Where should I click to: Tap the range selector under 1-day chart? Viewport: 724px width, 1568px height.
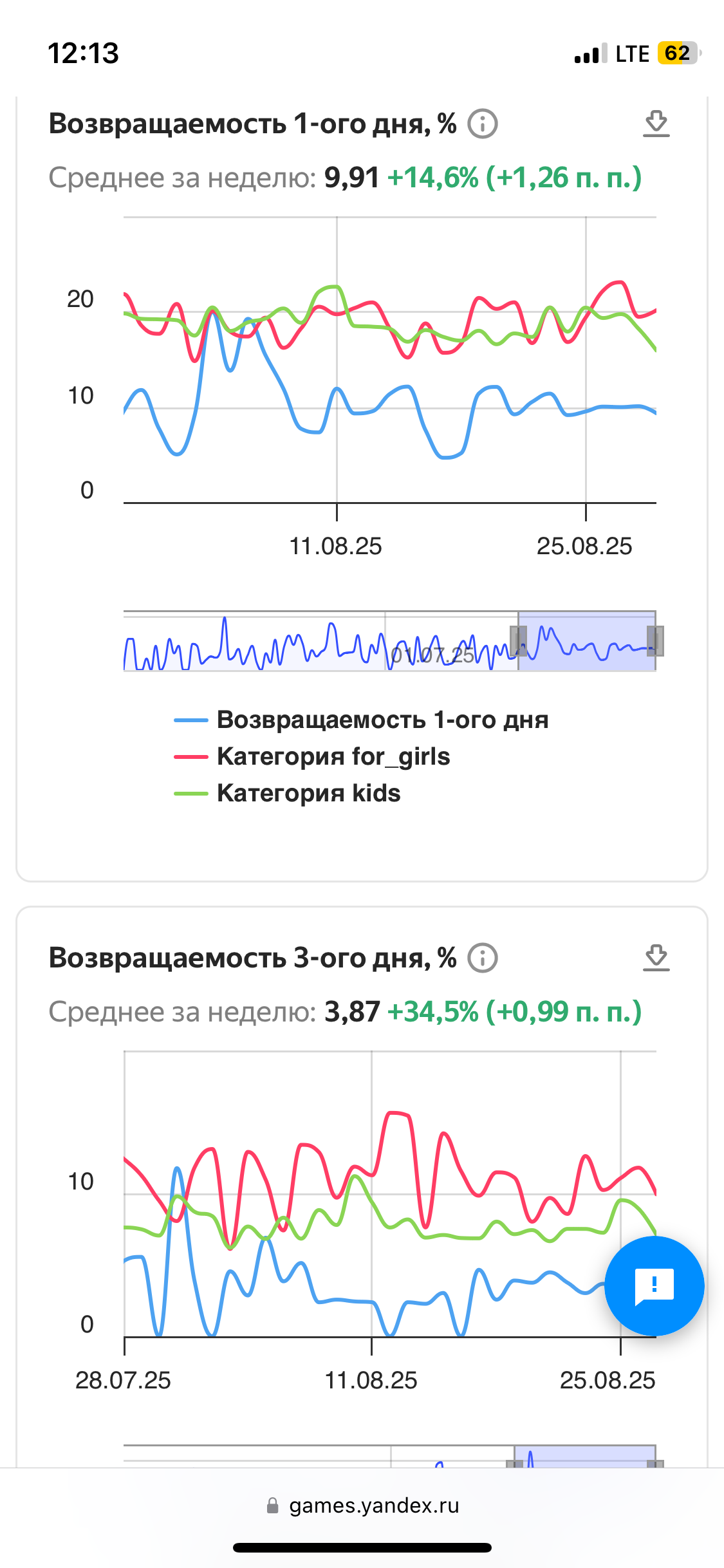586,641
